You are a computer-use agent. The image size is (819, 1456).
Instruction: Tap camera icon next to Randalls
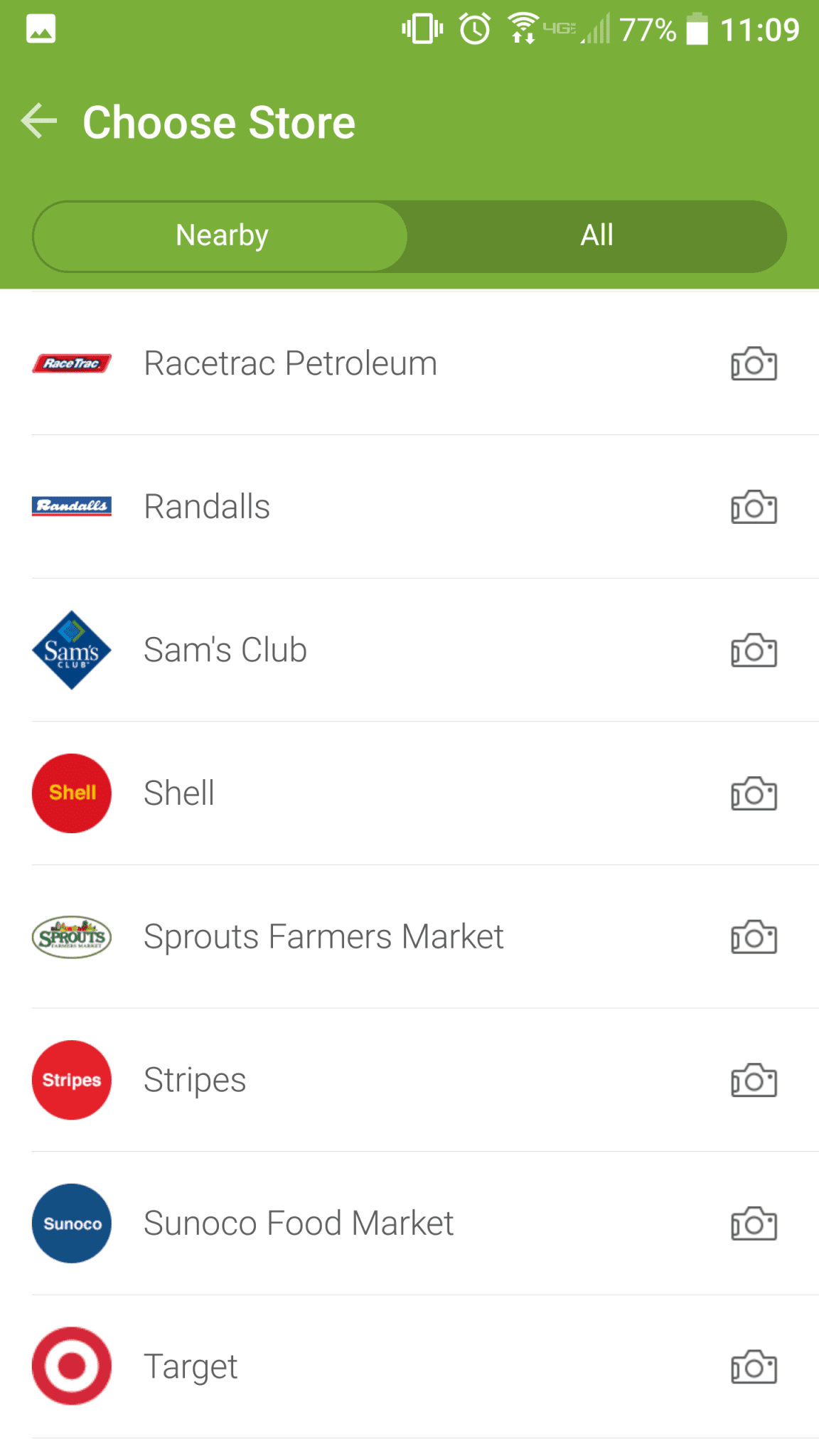click(x=754, y=508)
